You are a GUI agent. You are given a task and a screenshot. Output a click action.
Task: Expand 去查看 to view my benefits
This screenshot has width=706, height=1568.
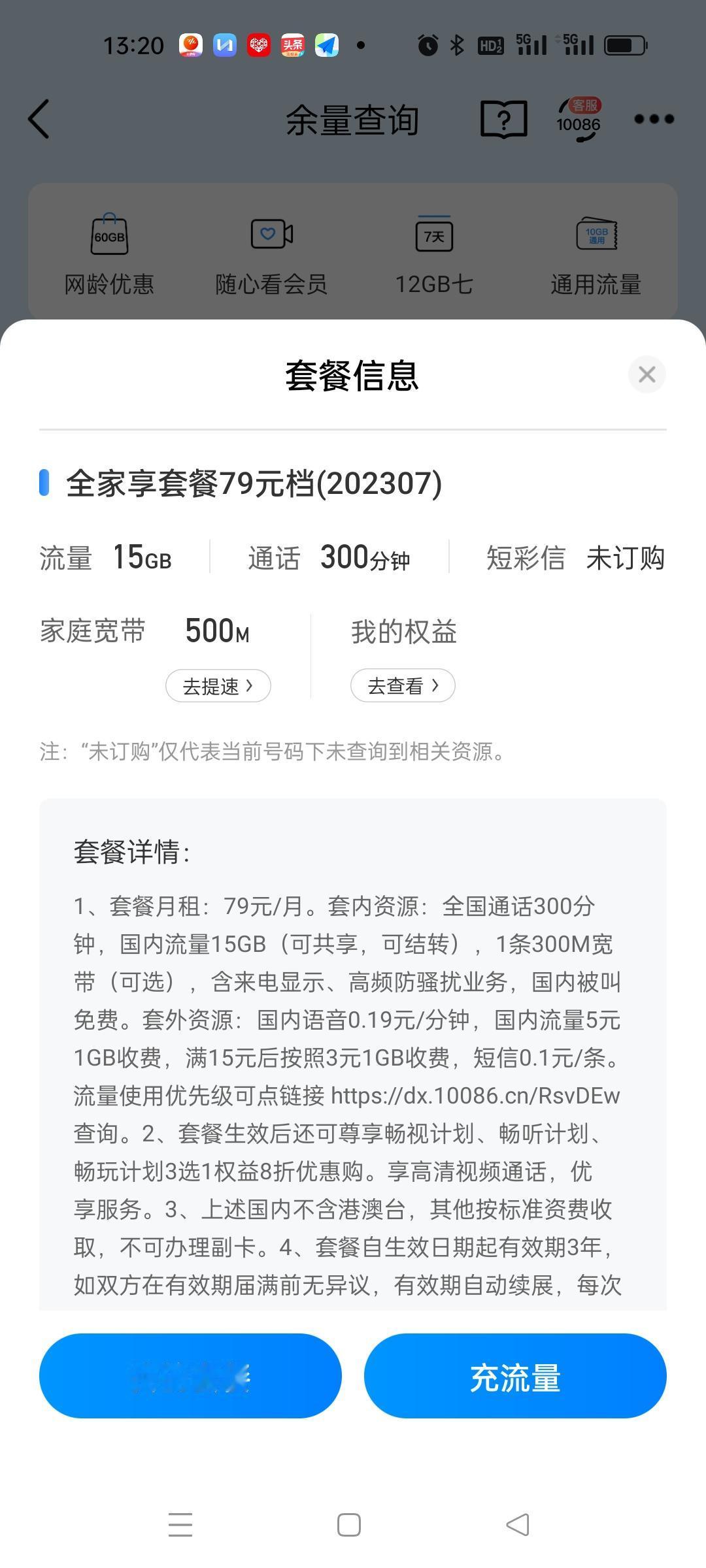click(x=402, y=685)
